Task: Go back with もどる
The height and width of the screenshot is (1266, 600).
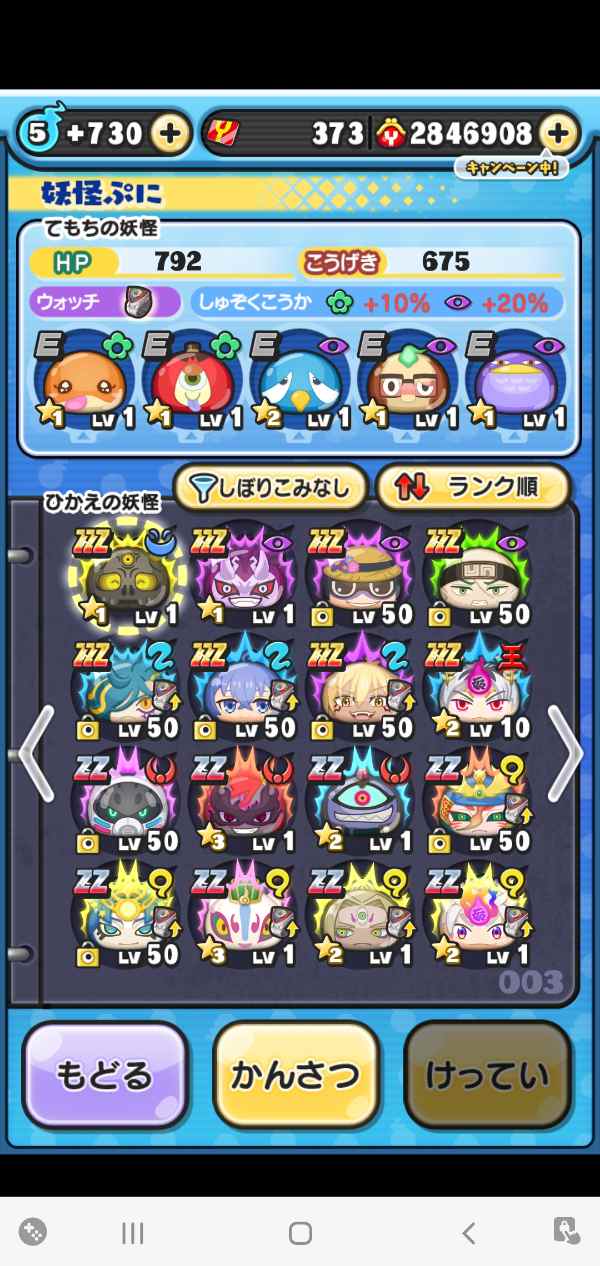Action: 105,1075
